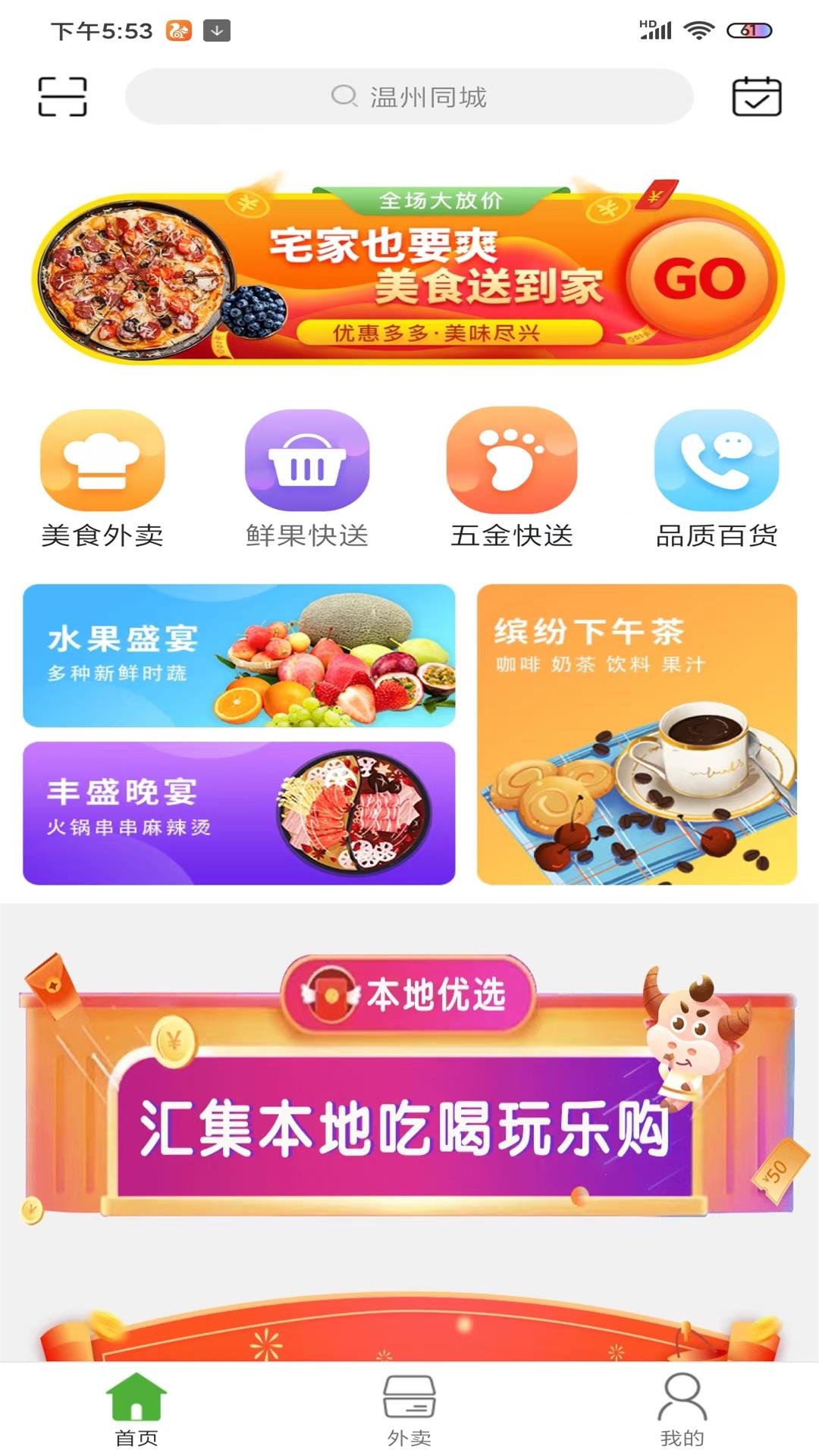Tap the download arrow icon in status bar

click(x=216, y=30)
